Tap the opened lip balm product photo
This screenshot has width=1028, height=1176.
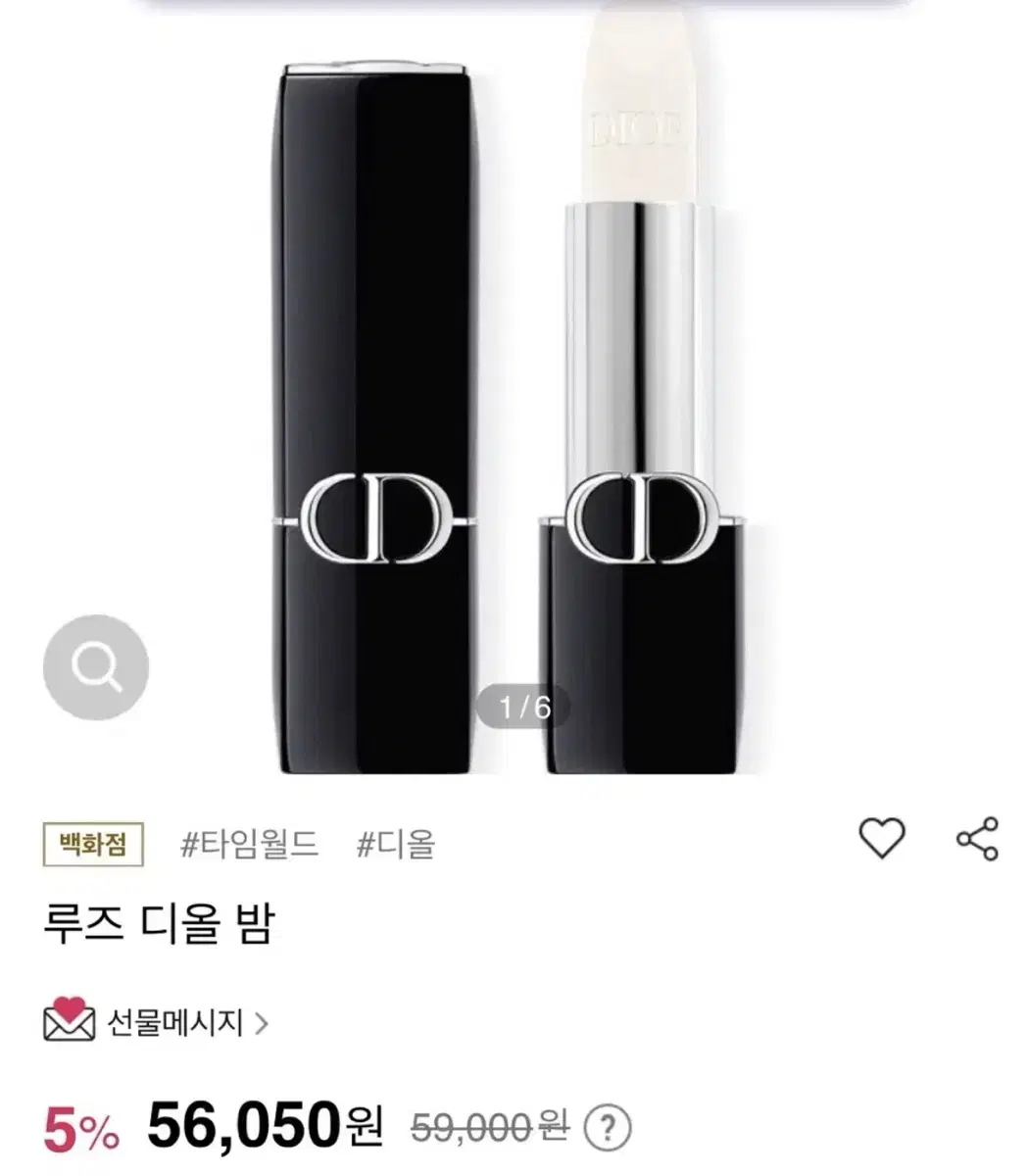click(x=642, y=392)
